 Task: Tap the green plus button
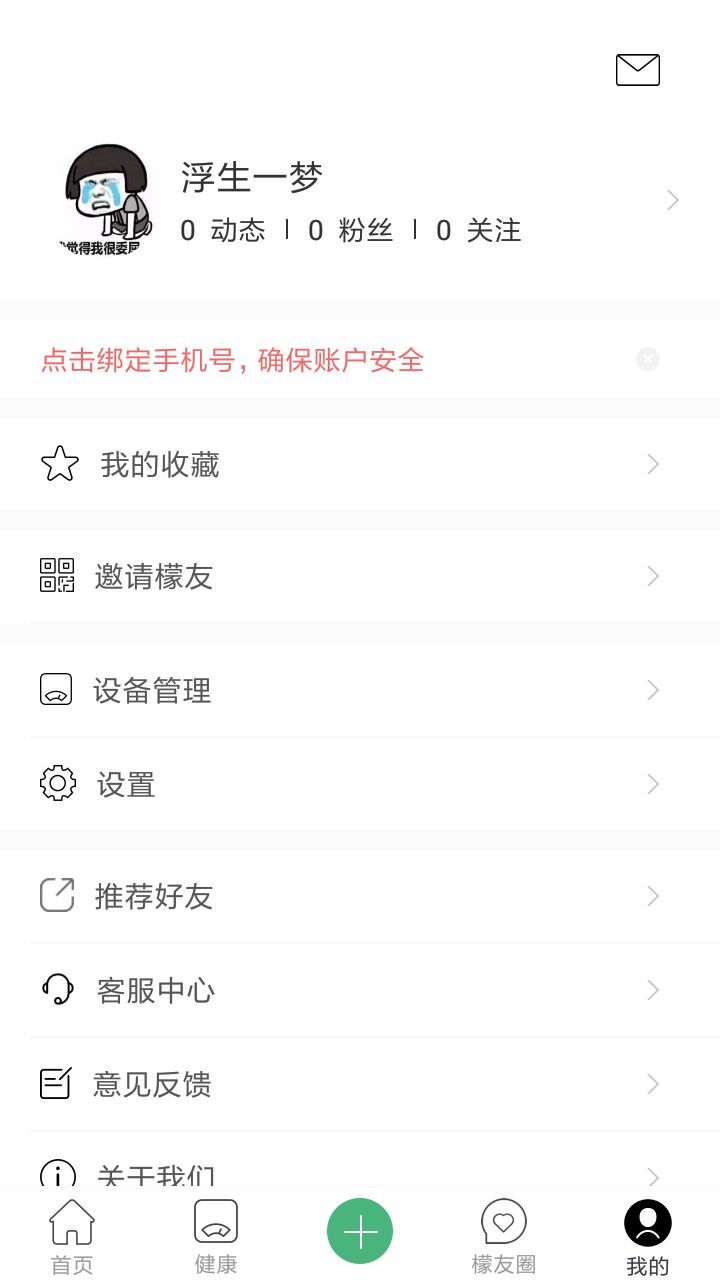[x=360, y=1230]
